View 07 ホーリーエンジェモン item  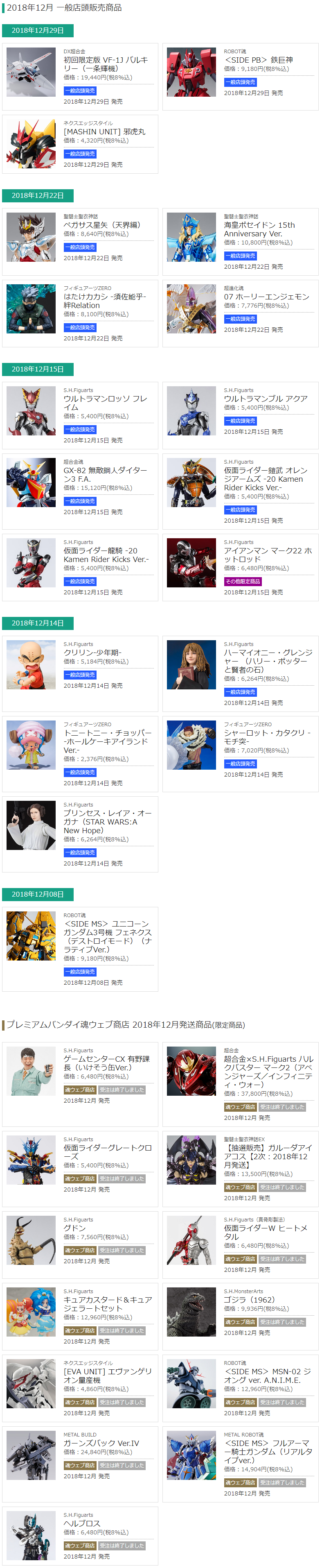click(x=266, y=297)
